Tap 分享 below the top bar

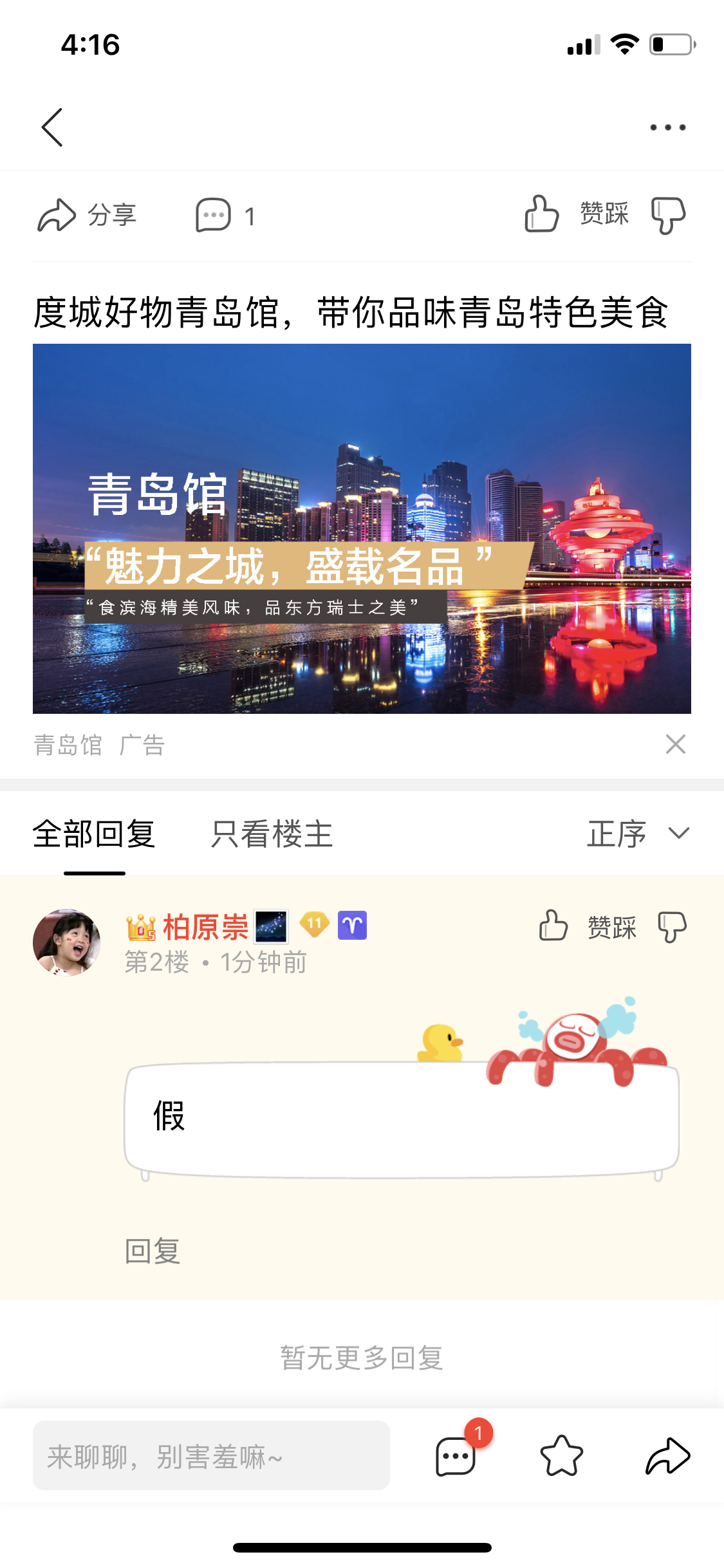pos(87,215)
